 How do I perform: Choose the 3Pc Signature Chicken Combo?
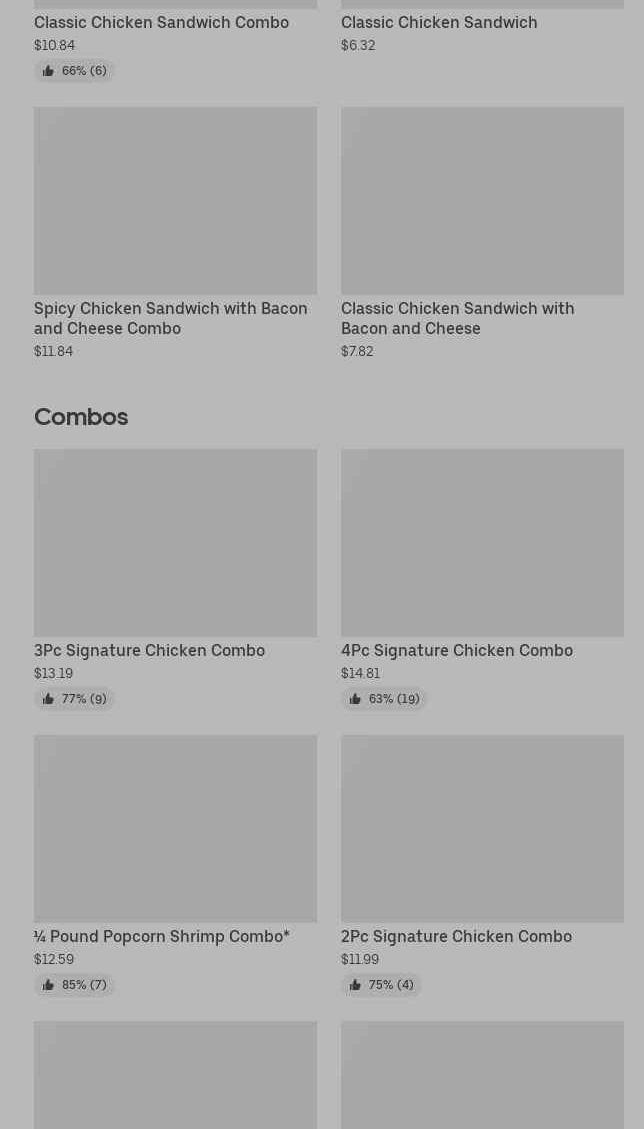click(175, 580)
